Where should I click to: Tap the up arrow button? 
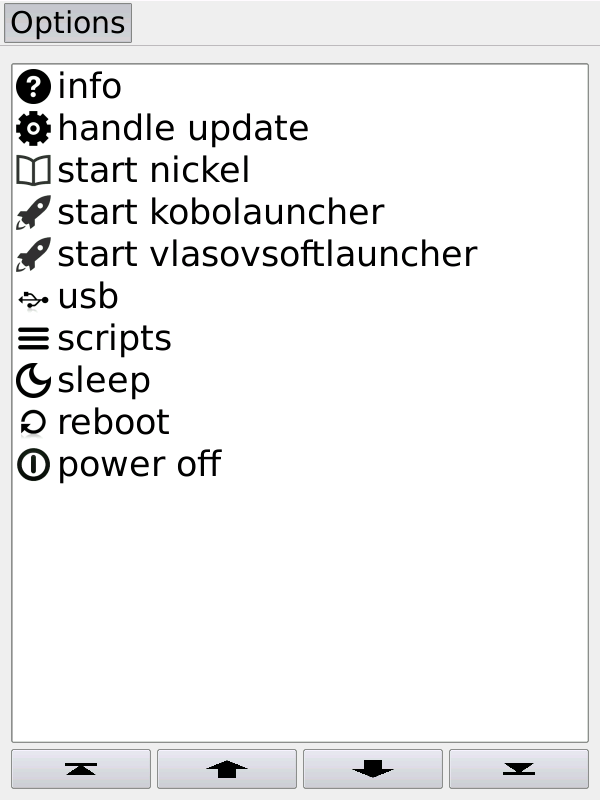click(227, 769)
